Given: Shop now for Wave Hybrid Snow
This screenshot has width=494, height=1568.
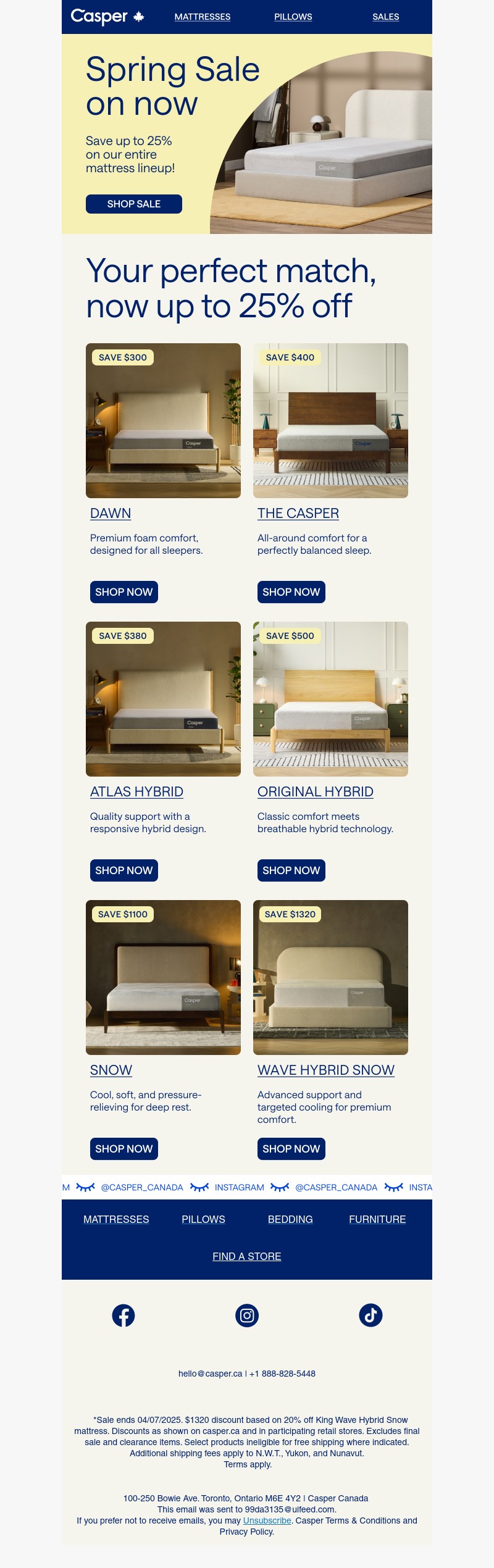Looking at the screenshot, I should [291, 1149].
